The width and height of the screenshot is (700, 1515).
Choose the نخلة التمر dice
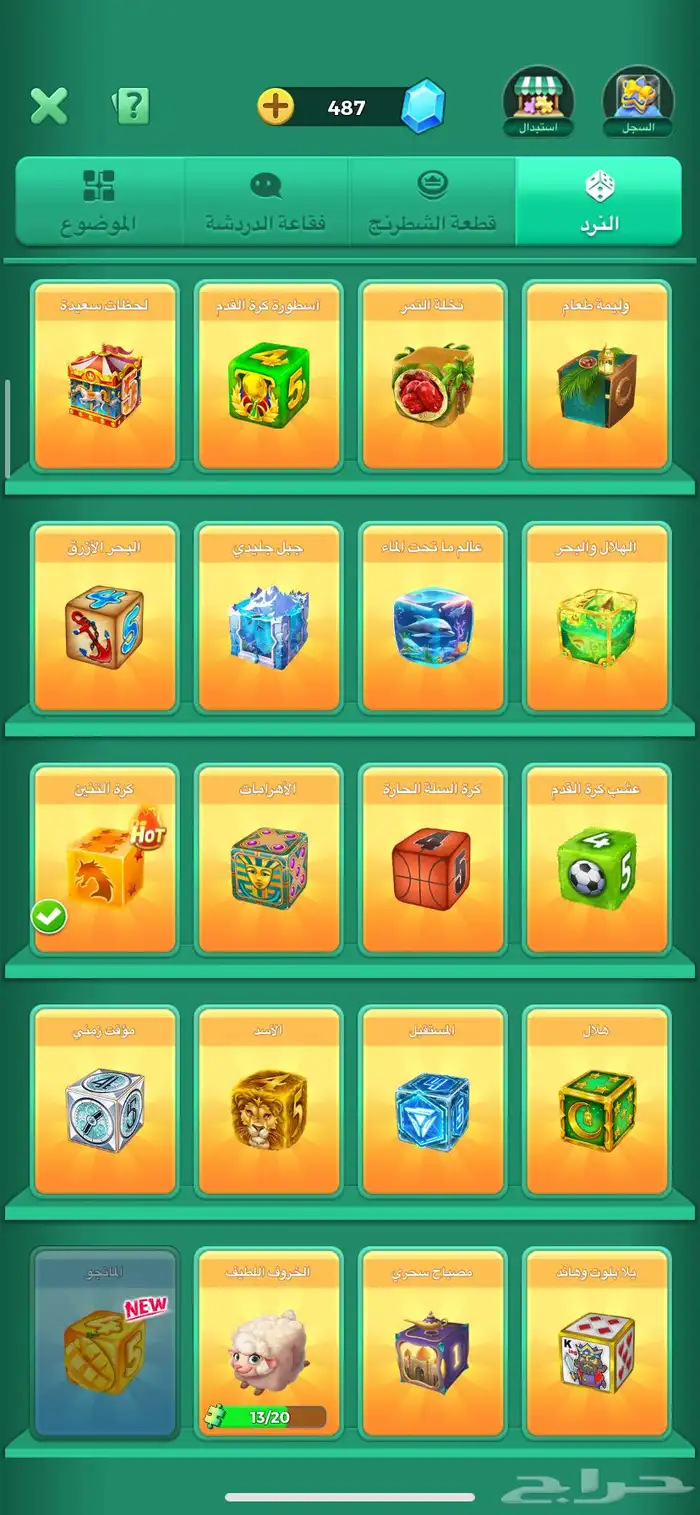click(x=433, y=377)
